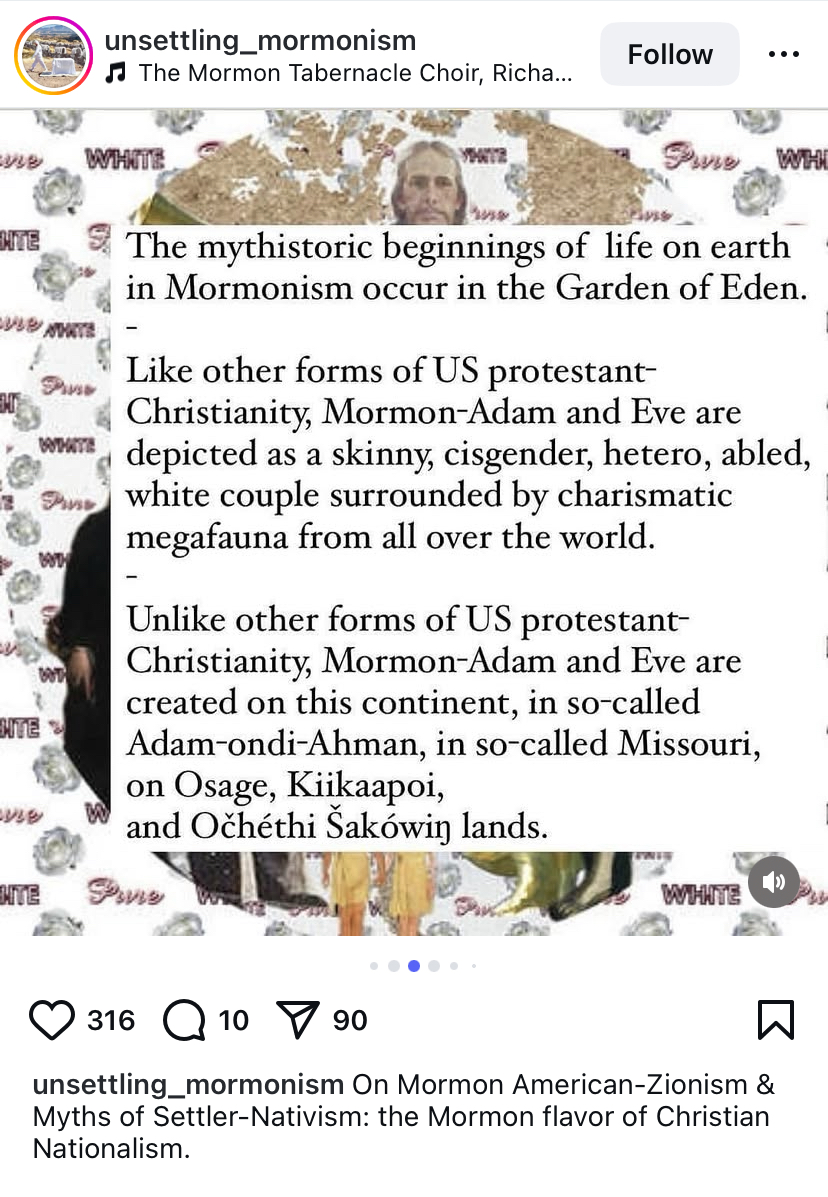
Task: Follow the unsettling_mormonism account
Action: point(669,54)
